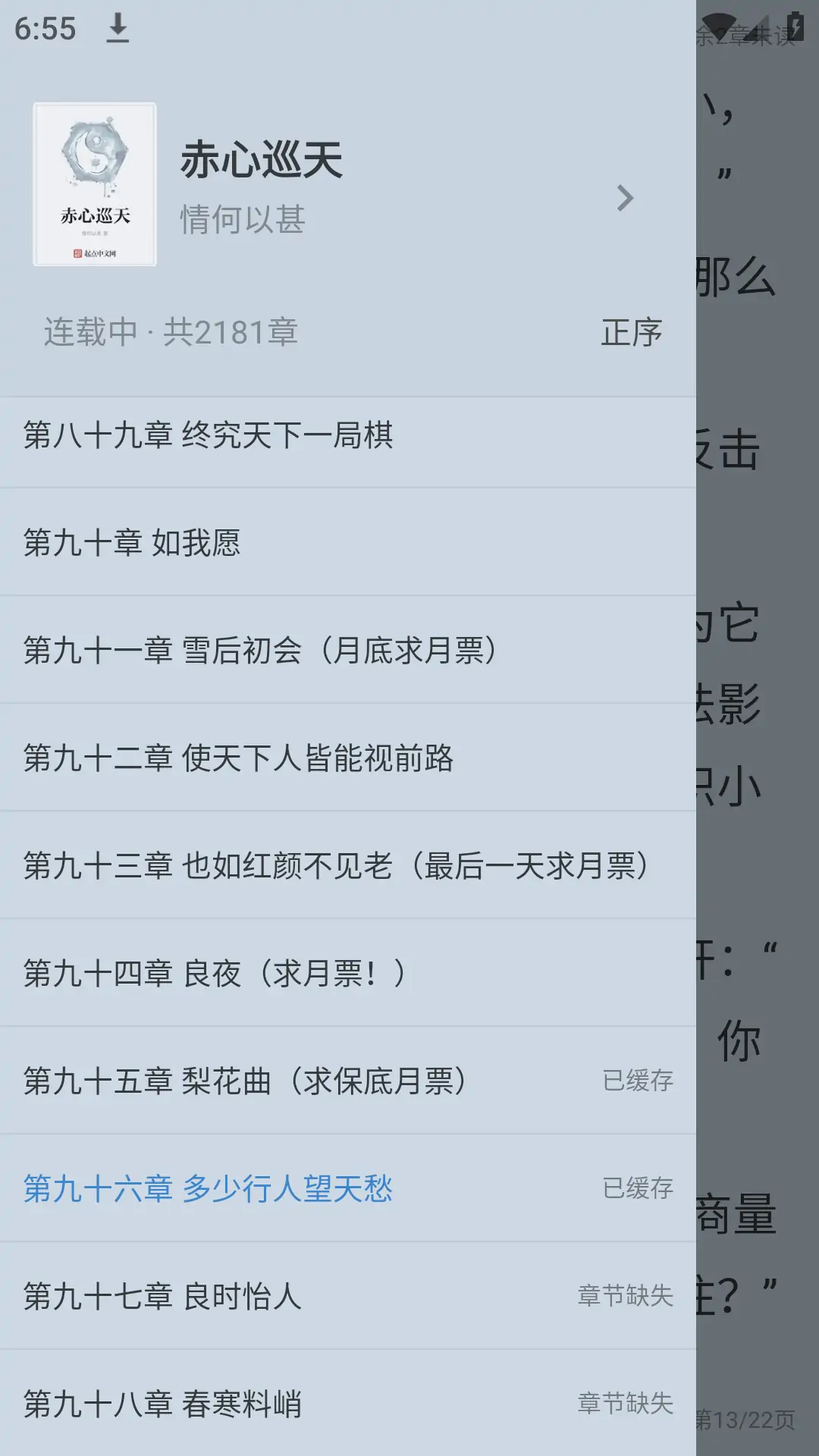This screenshot has width=819, height=1456.
Task: Select the clock showing 6:55
Action: pos(47,29)
